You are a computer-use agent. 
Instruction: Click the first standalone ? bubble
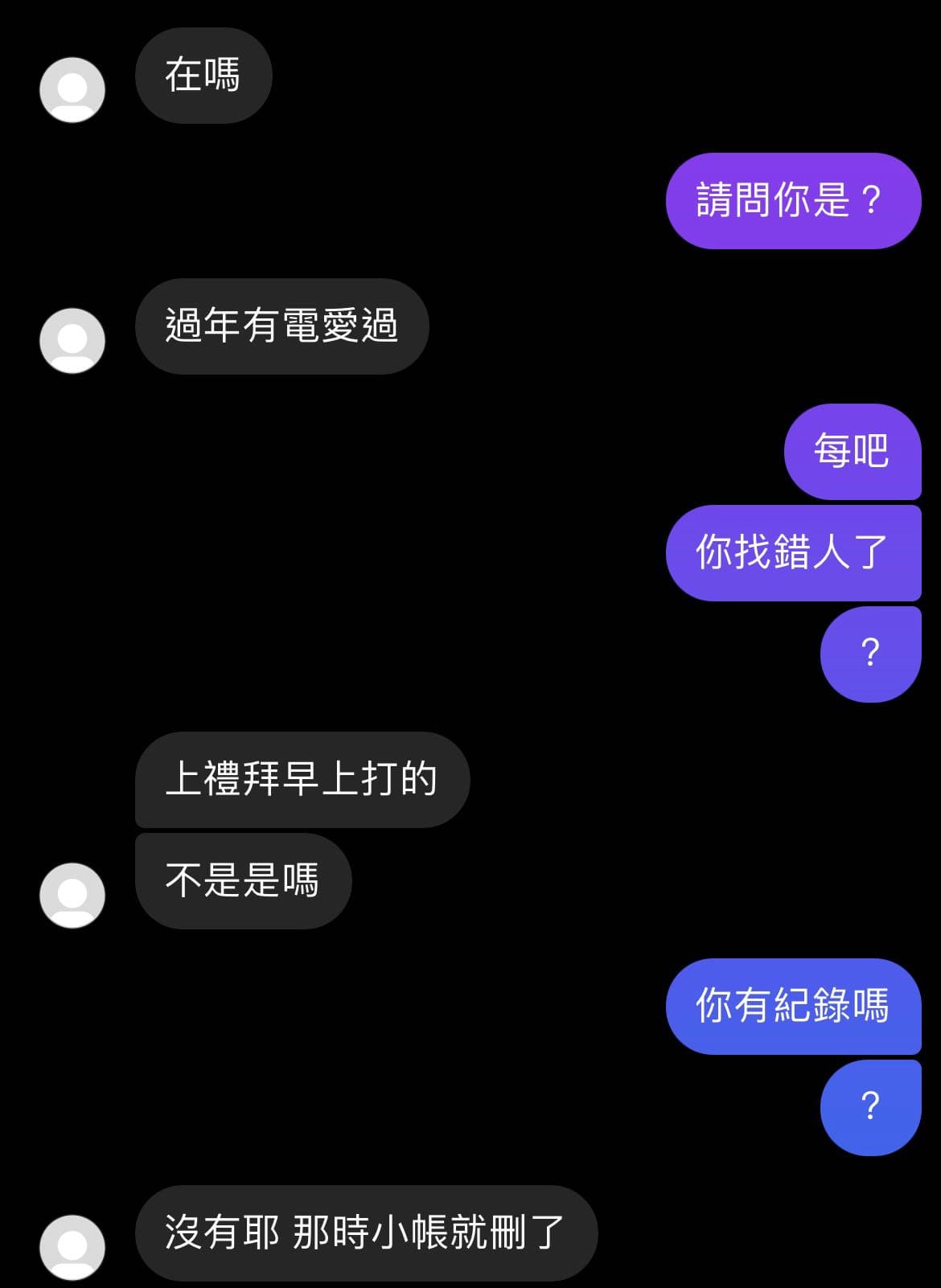coord(869,653)
